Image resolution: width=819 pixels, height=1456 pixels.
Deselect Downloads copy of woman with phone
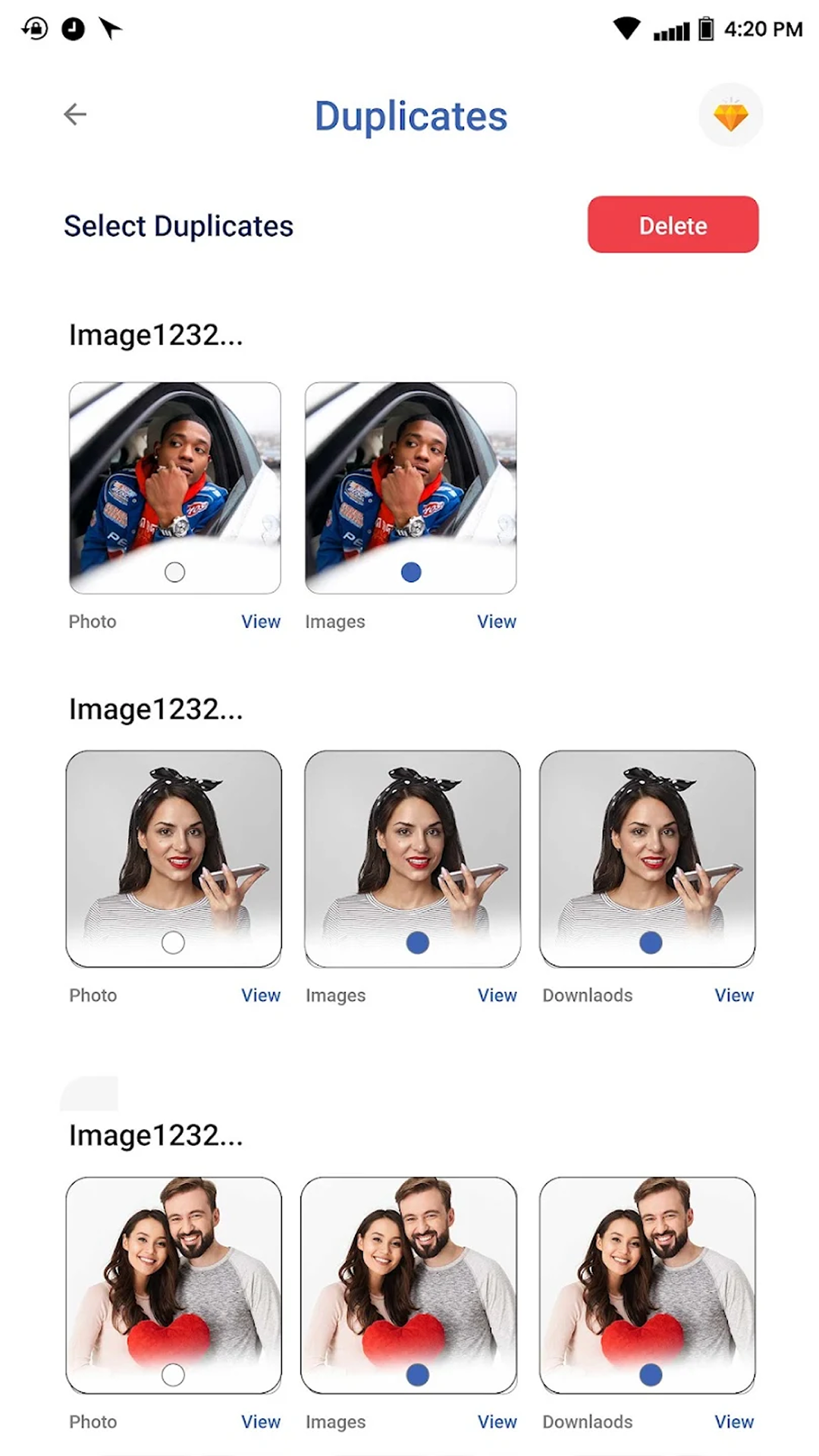point(651,943)
